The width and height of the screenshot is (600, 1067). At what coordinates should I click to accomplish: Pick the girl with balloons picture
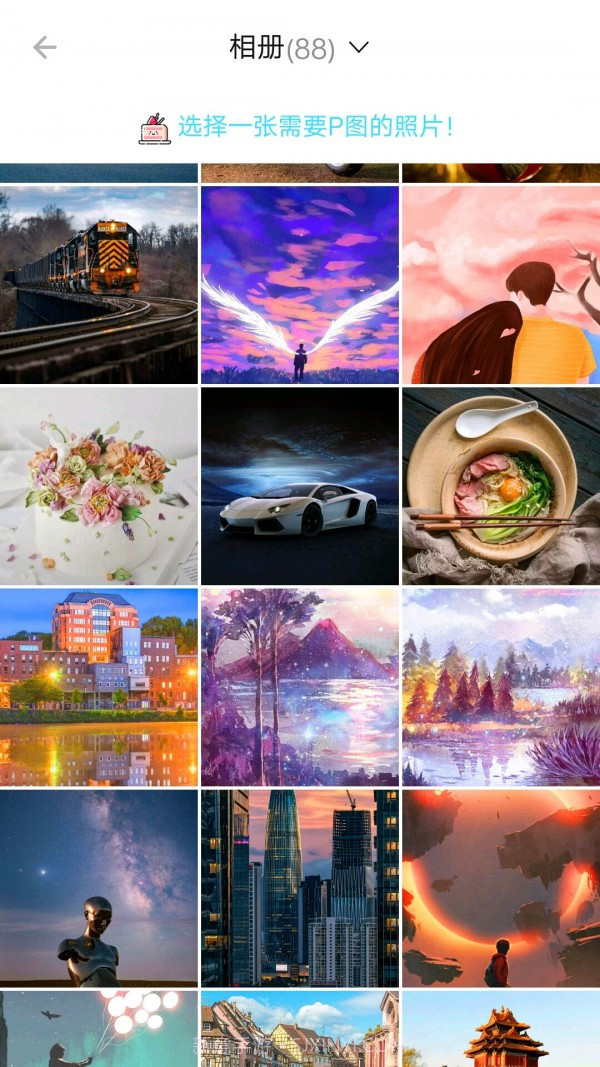click(x=98, y=1028)
